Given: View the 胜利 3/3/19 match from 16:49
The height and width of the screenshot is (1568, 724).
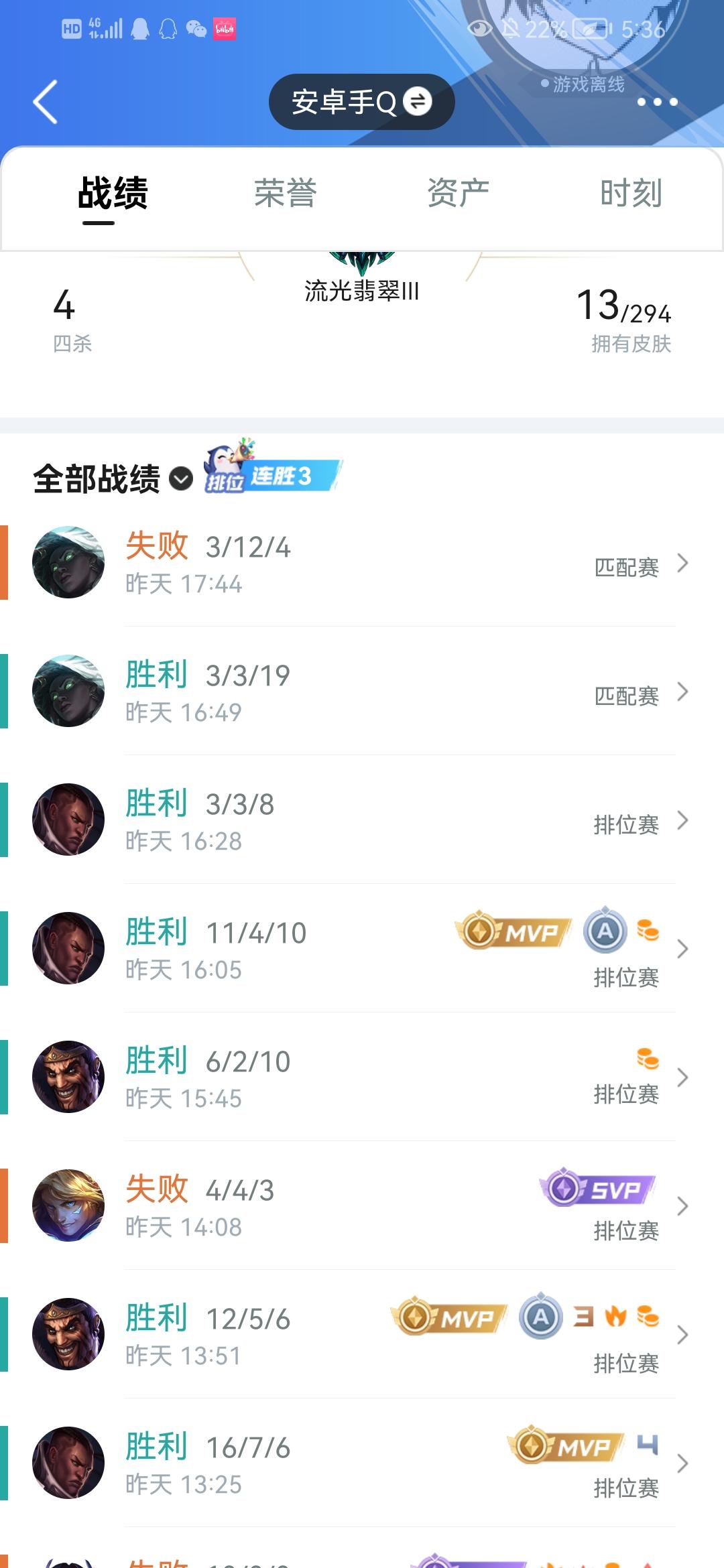Looking at the screenshot, I should point(362,692).
